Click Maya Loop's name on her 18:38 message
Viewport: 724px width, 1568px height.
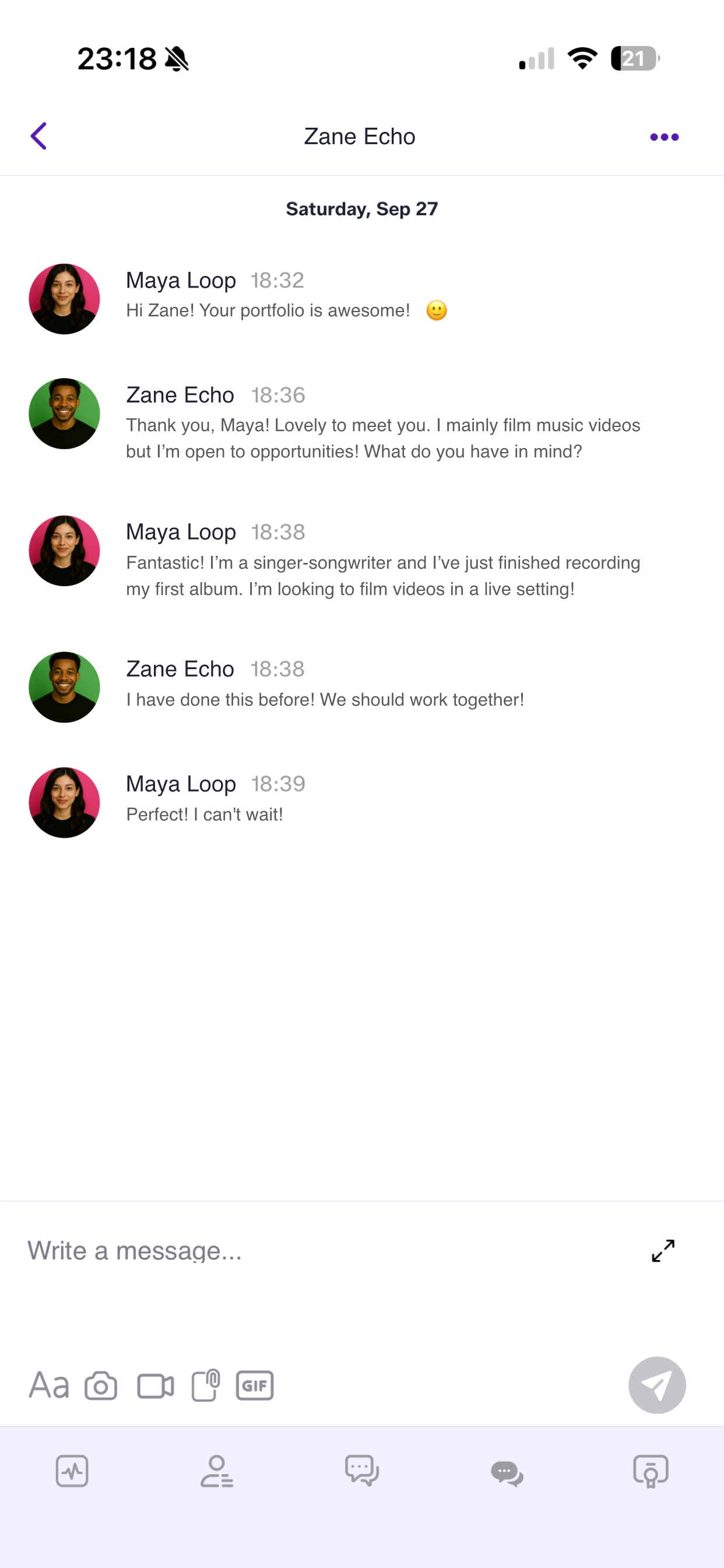pos(181,531)
